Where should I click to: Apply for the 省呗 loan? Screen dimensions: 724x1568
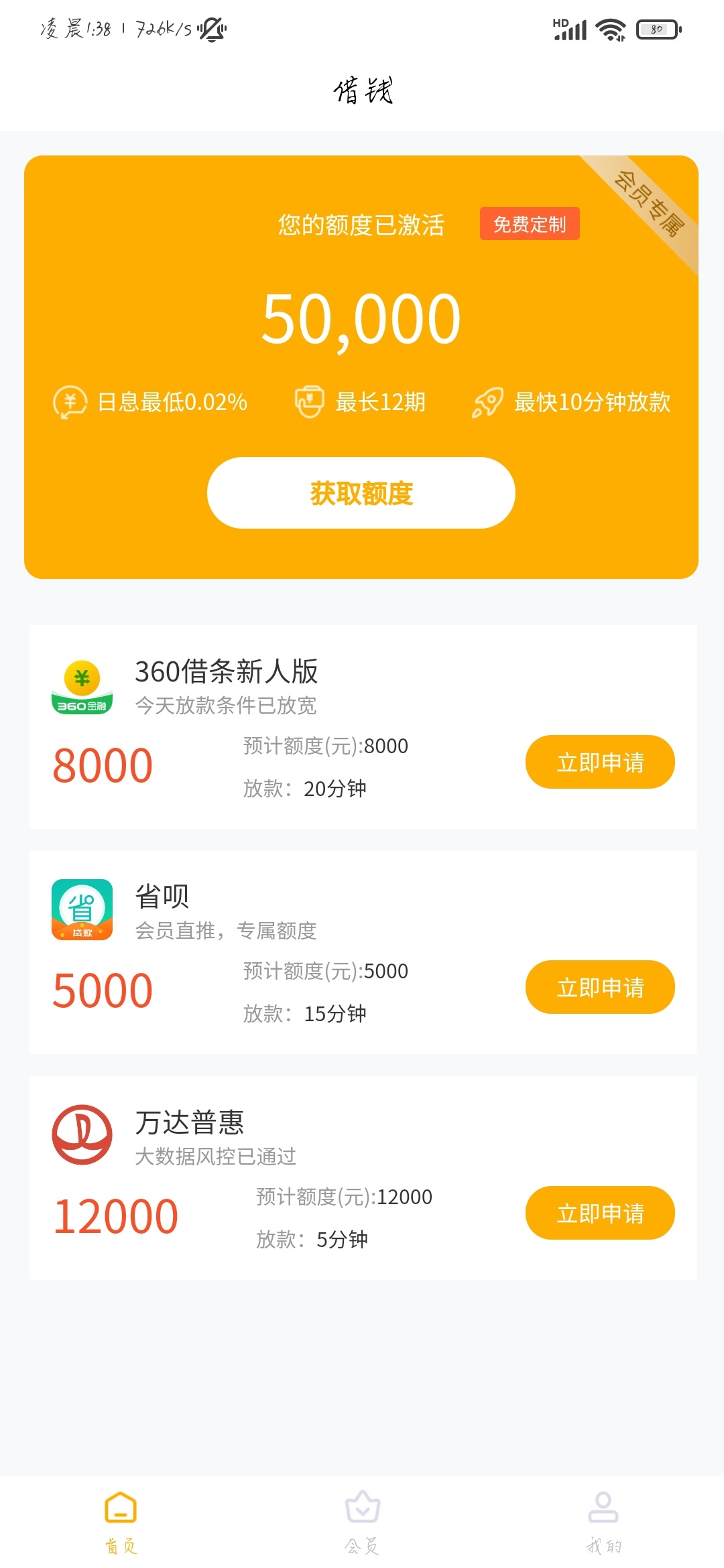(600, 987)
